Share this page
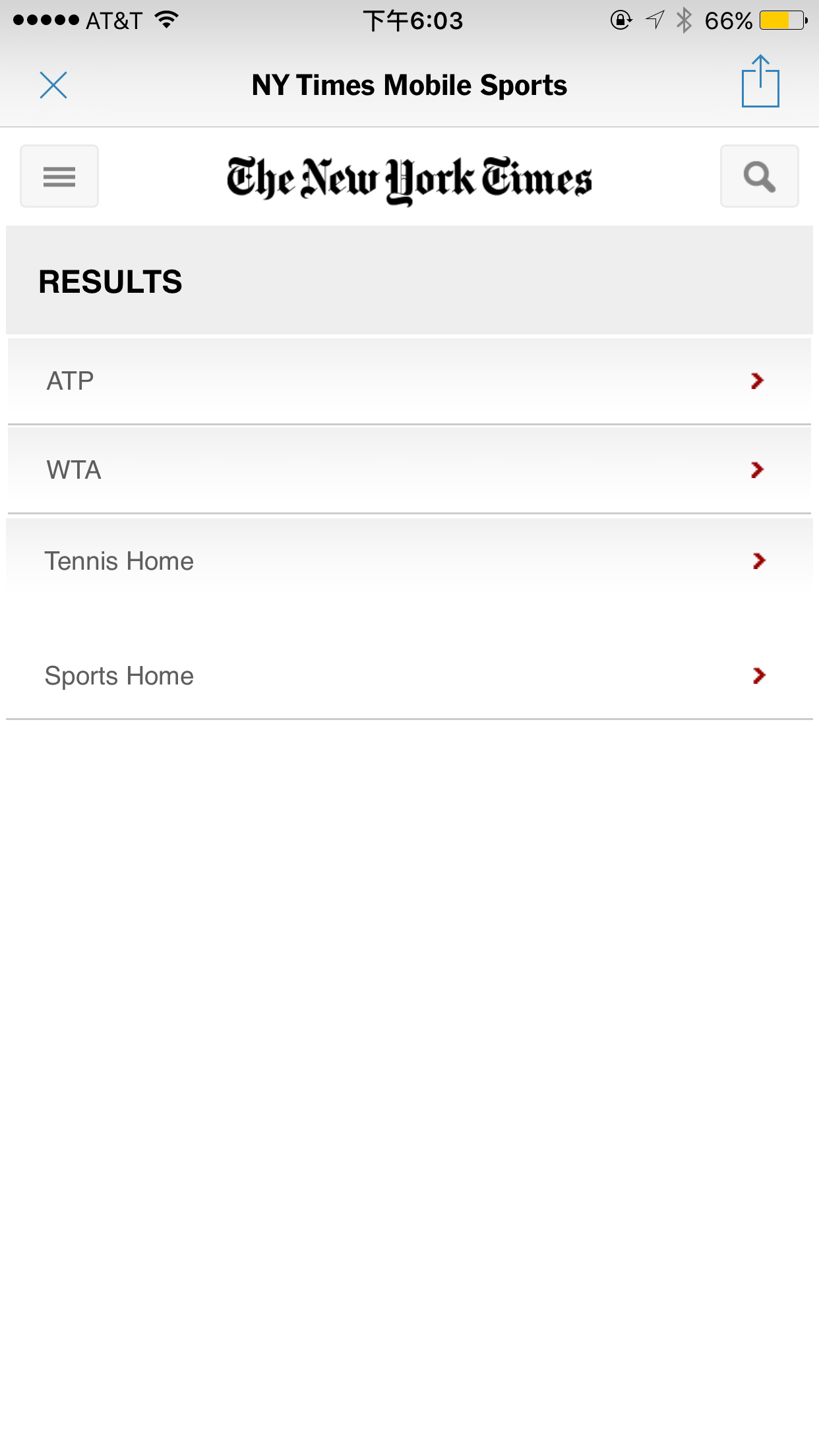The image size is (819, 1456). click(760, 81)
